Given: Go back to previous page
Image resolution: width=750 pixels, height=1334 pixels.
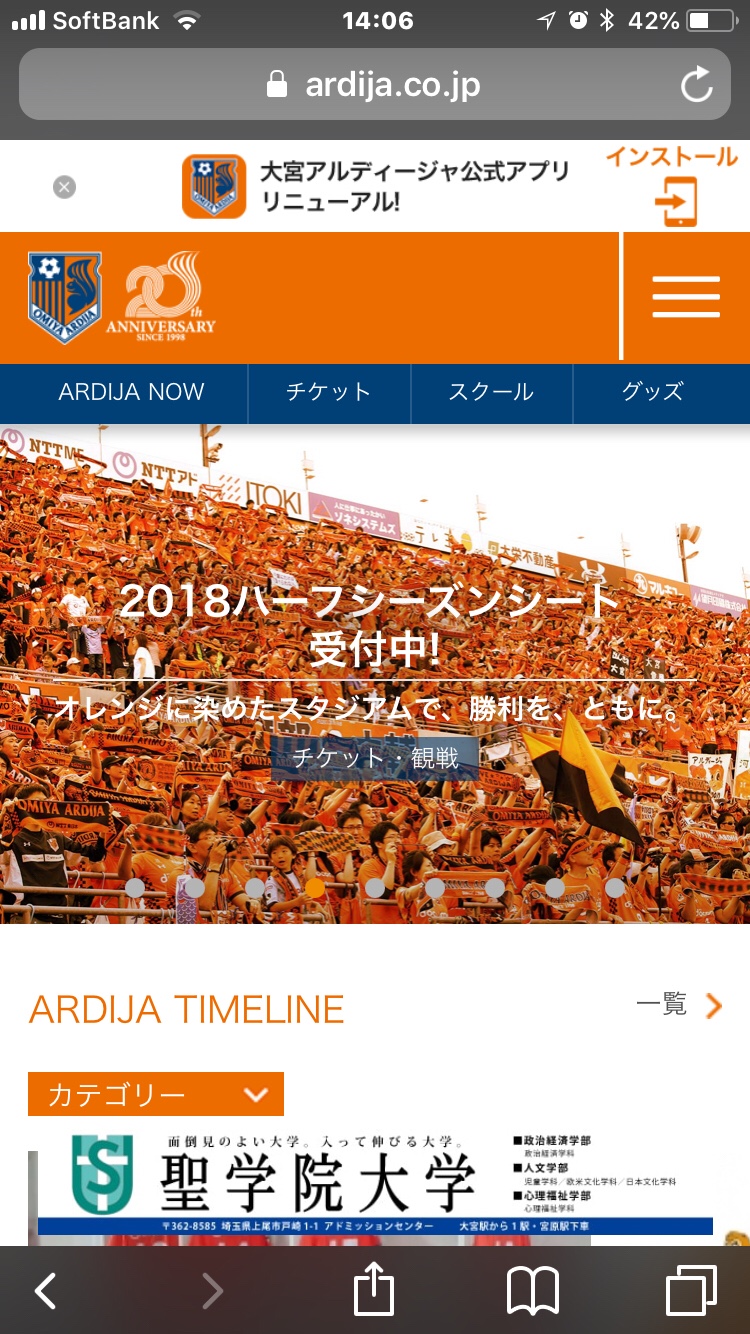Looking at the screenshot, I should point(46,1291).
